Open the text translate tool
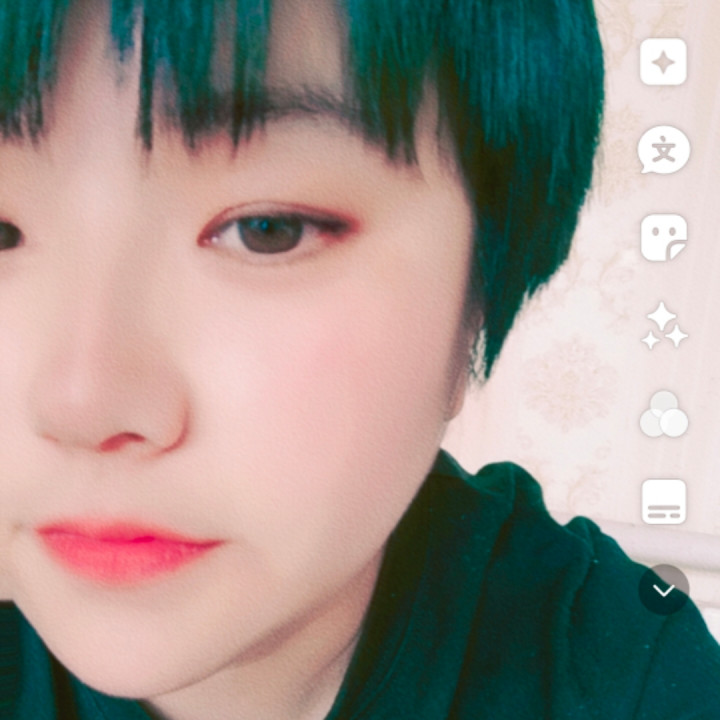This screenshot has height=720, width=720. click(x=663, y=150)
